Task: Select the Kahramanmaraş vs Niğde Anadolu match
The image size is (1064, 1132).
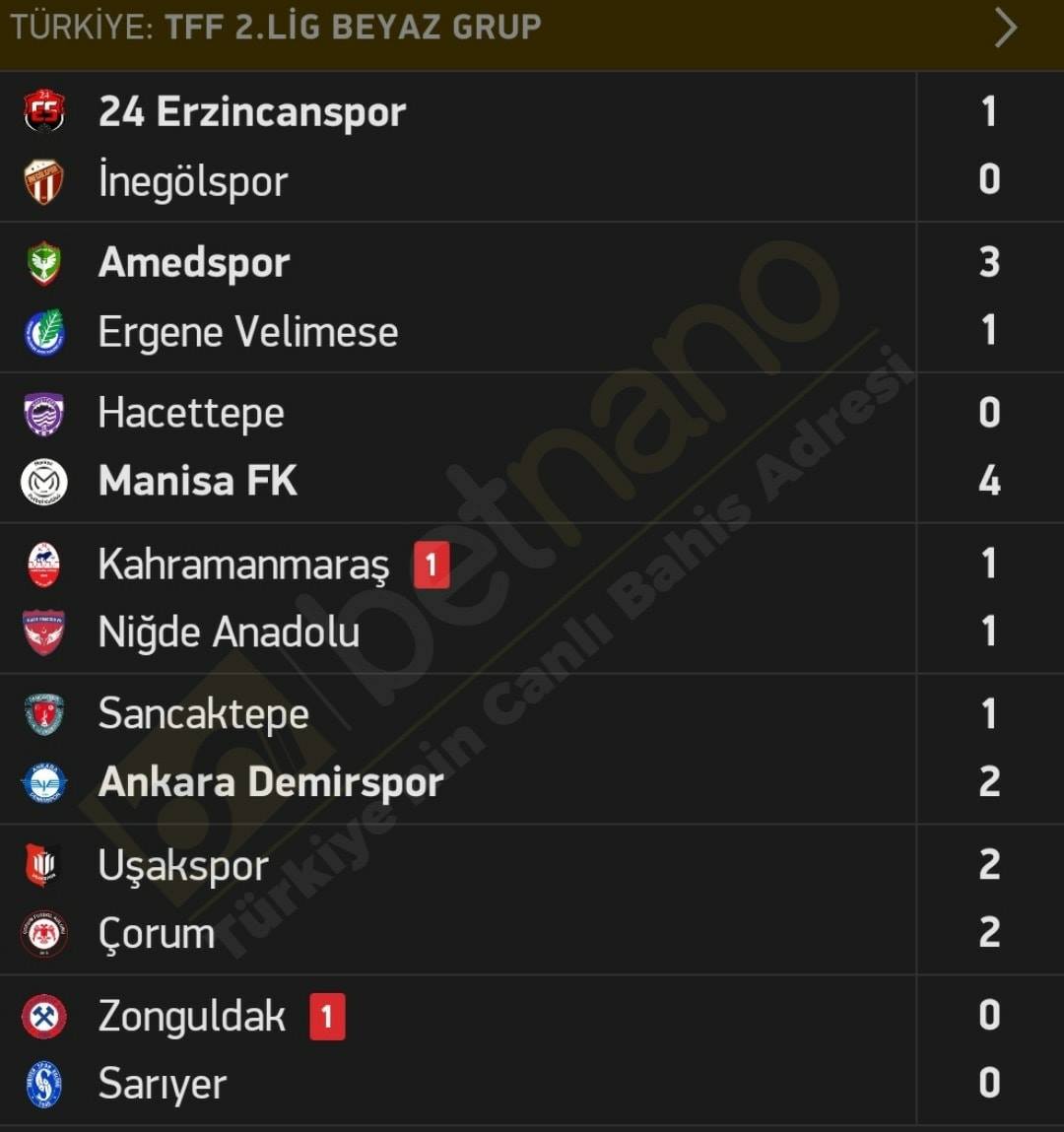Action: (x=458, y=598)
